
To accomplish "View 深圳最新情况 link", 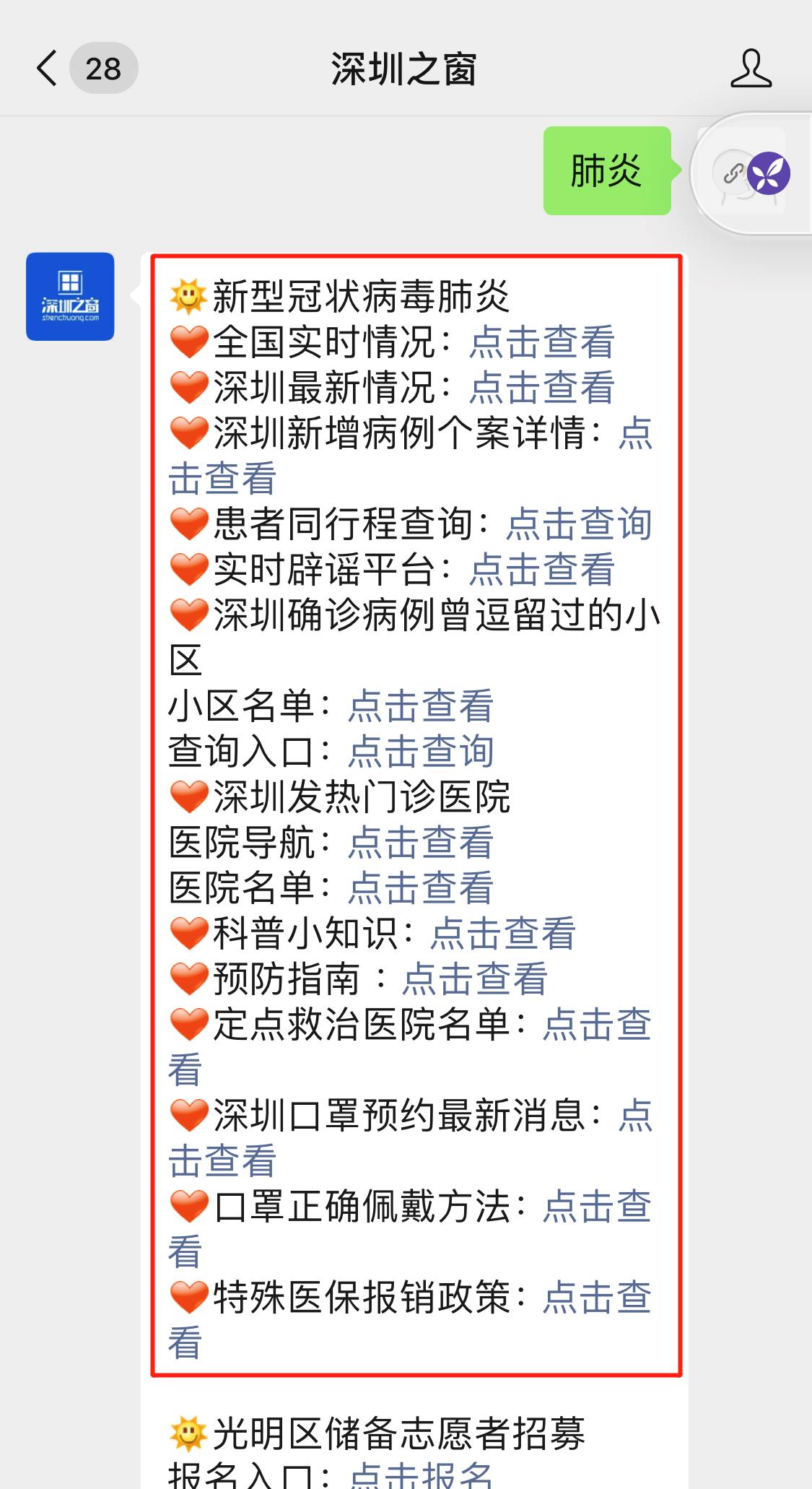I will point(541,388).
